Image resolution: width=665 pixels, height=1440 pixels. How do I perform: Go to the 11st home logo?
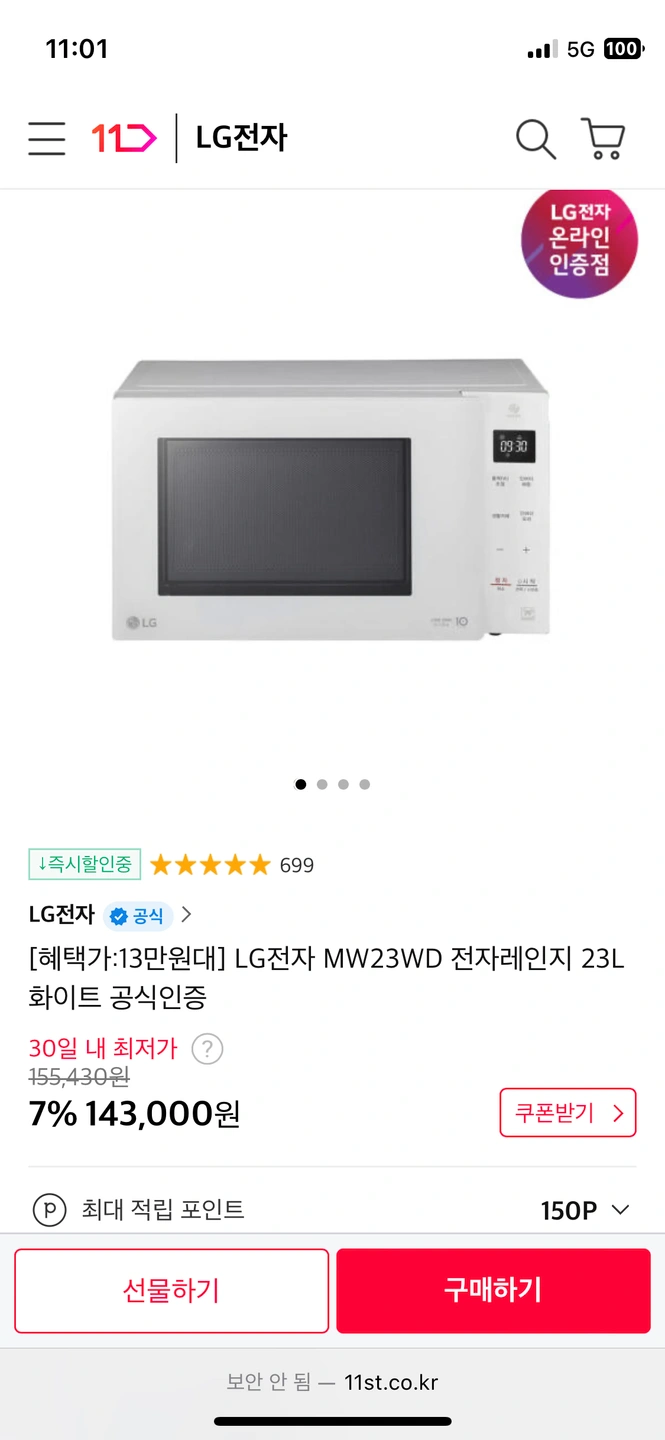pyautogui.click(x=124, y=138)
